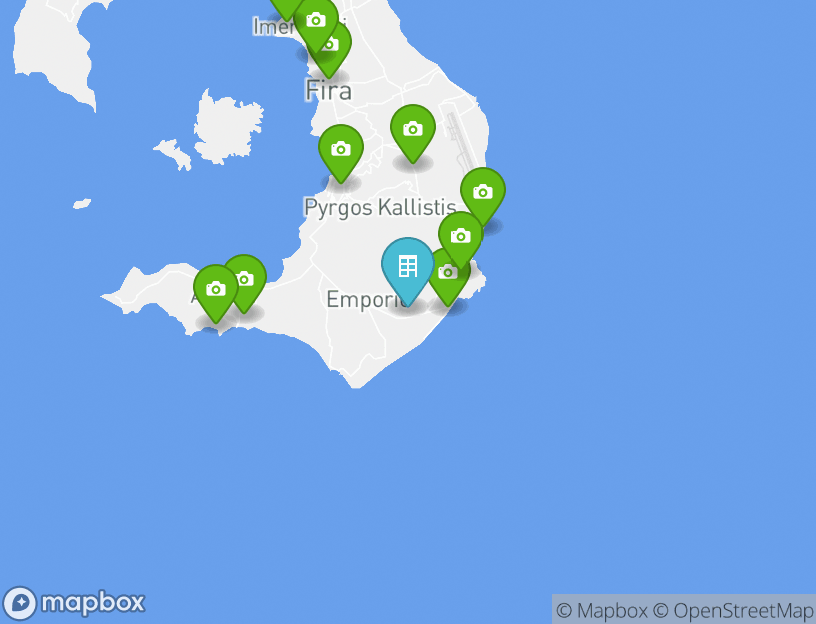816x624 pixels.
Task: Open the leftmost camera pin on the southwest peninsula
Action: (x=215, y=289)
